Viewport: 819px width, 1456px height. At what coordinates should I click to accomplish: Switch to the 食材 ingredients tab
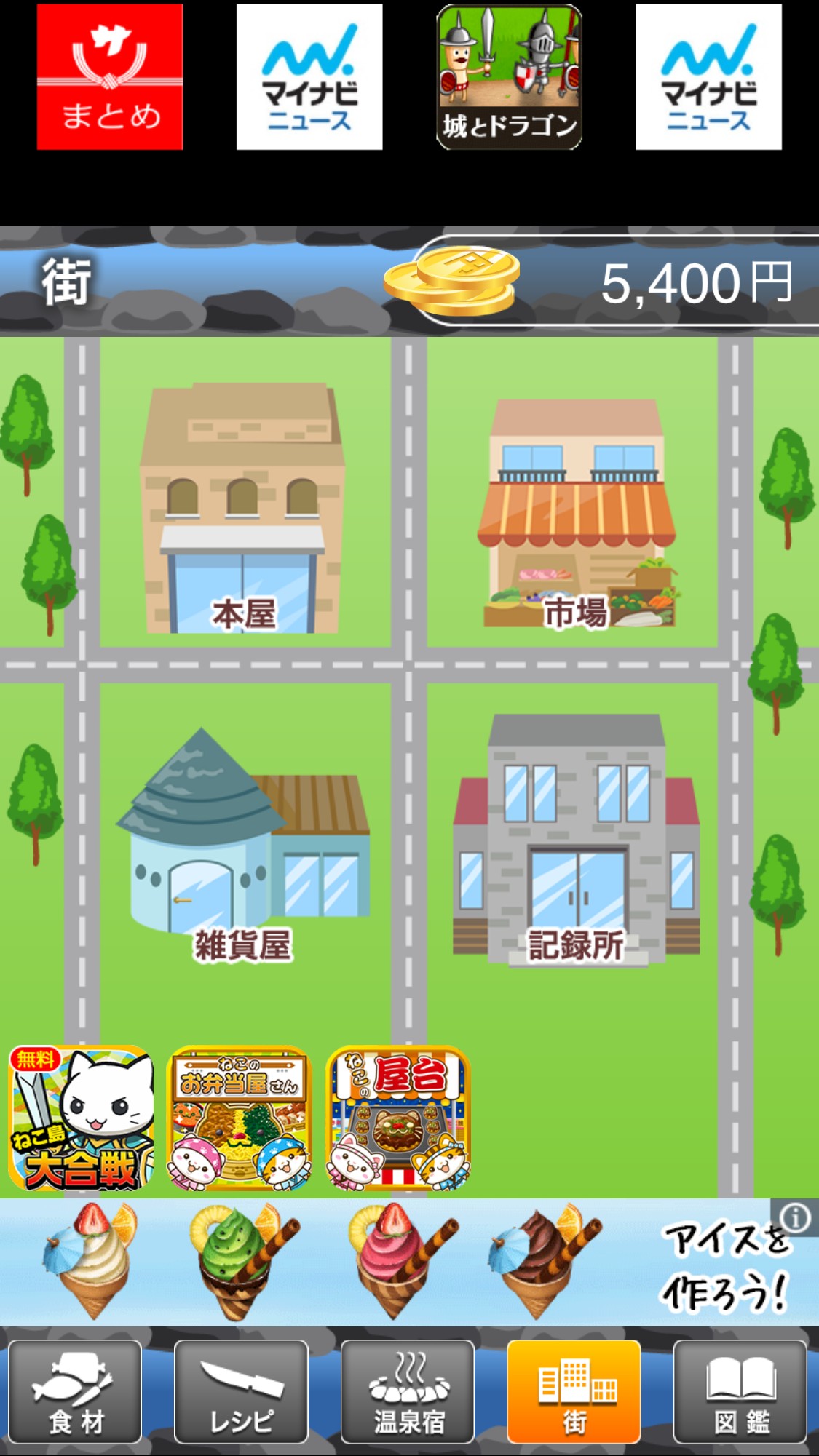tap(75, 1391)
